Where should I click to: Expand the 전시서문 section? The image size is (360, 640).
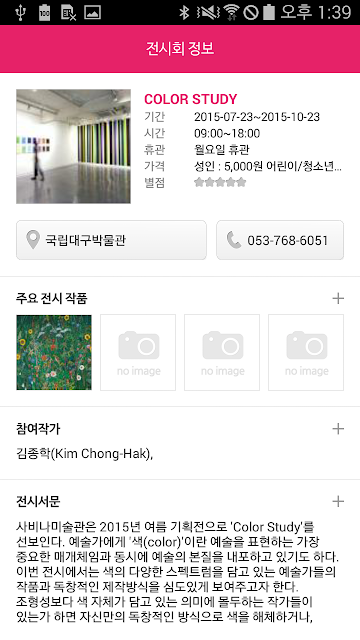[x=338, y=501]
